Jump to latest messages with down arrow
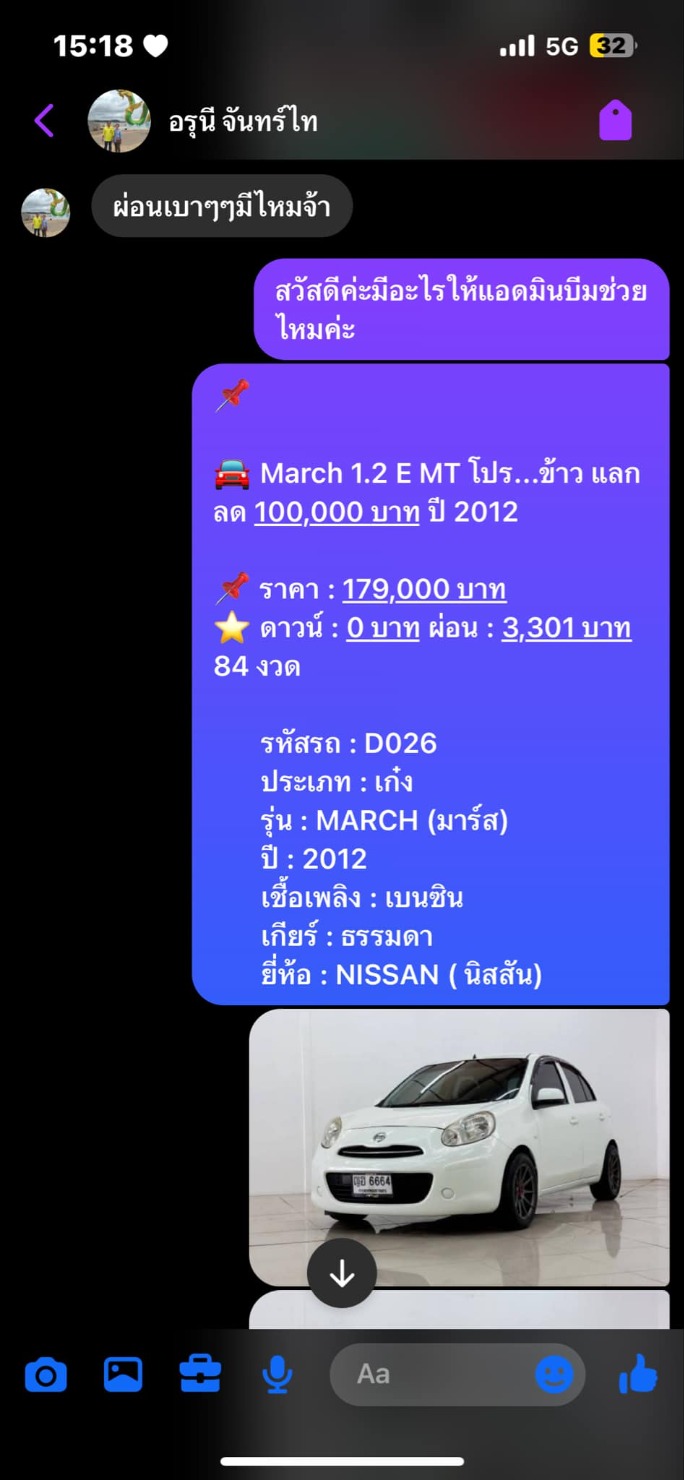 (342, 1273)
